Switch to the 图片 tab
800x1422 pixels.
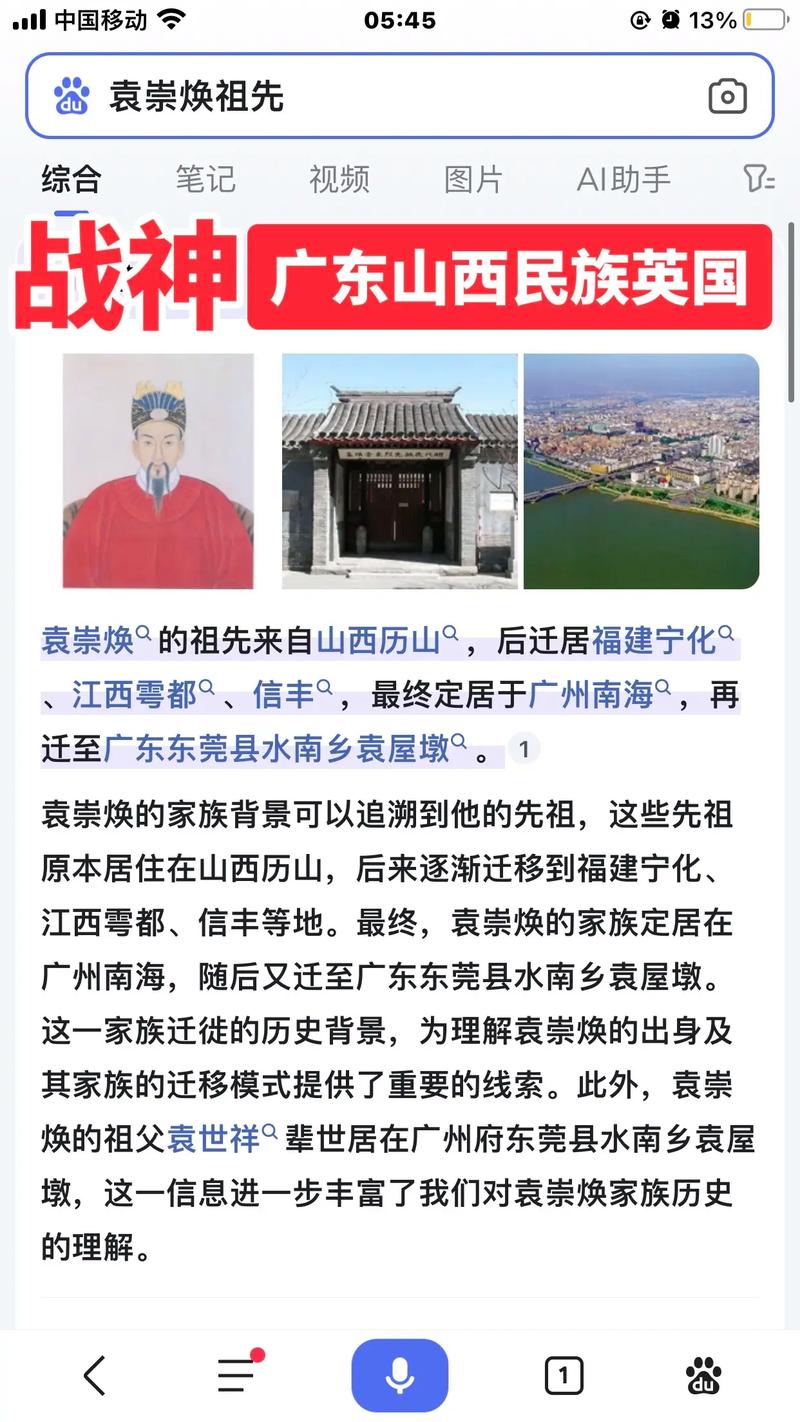473,180
